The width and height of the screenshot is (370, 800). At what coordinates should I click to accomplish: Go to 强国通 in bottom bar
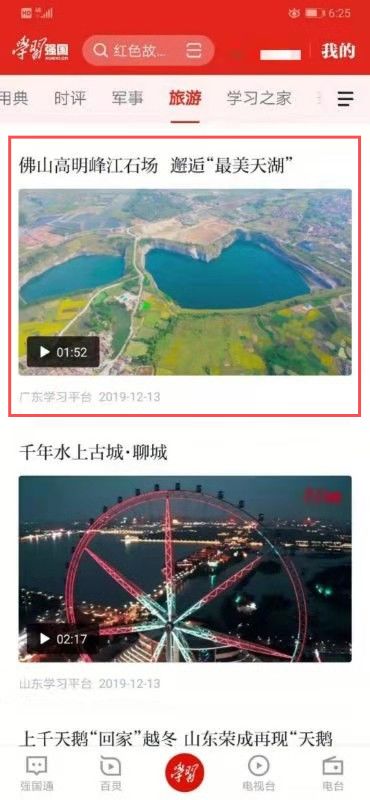(x=37, y=773)
